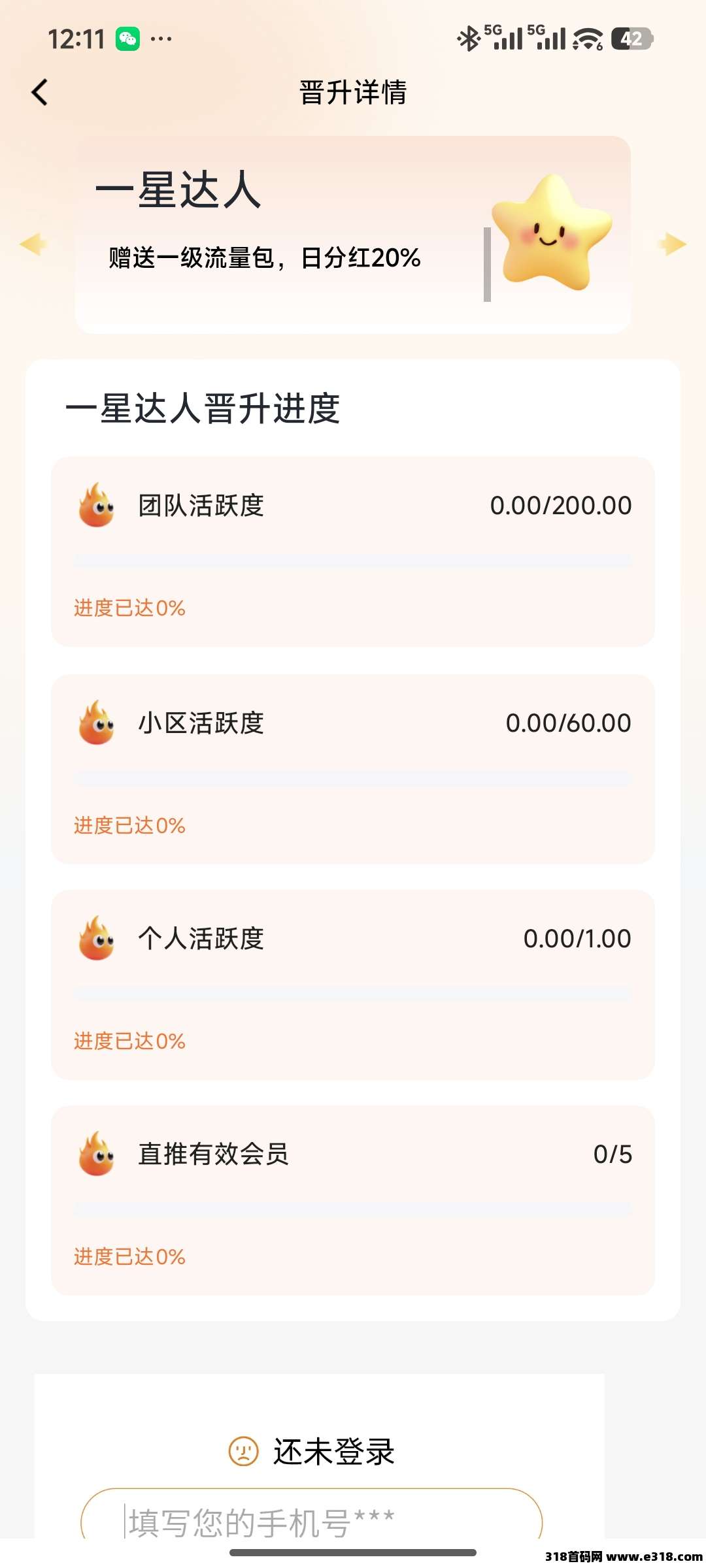
Task: Tap the 团队活跃度 flame icon
Action: [95, 504]
